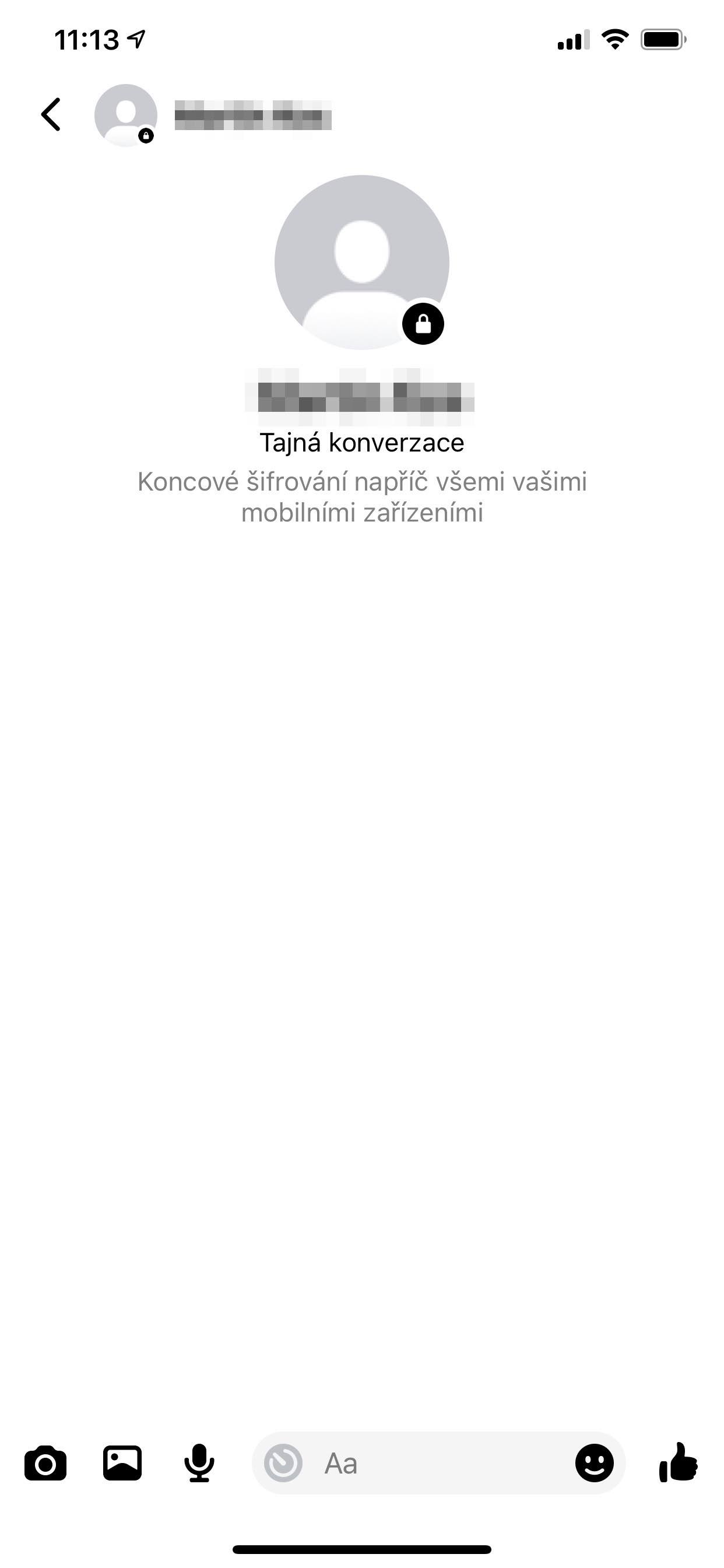This screenshot has height=1568, width=724.
Task: Go back using the top-left arrow
Action: [51, 114]
